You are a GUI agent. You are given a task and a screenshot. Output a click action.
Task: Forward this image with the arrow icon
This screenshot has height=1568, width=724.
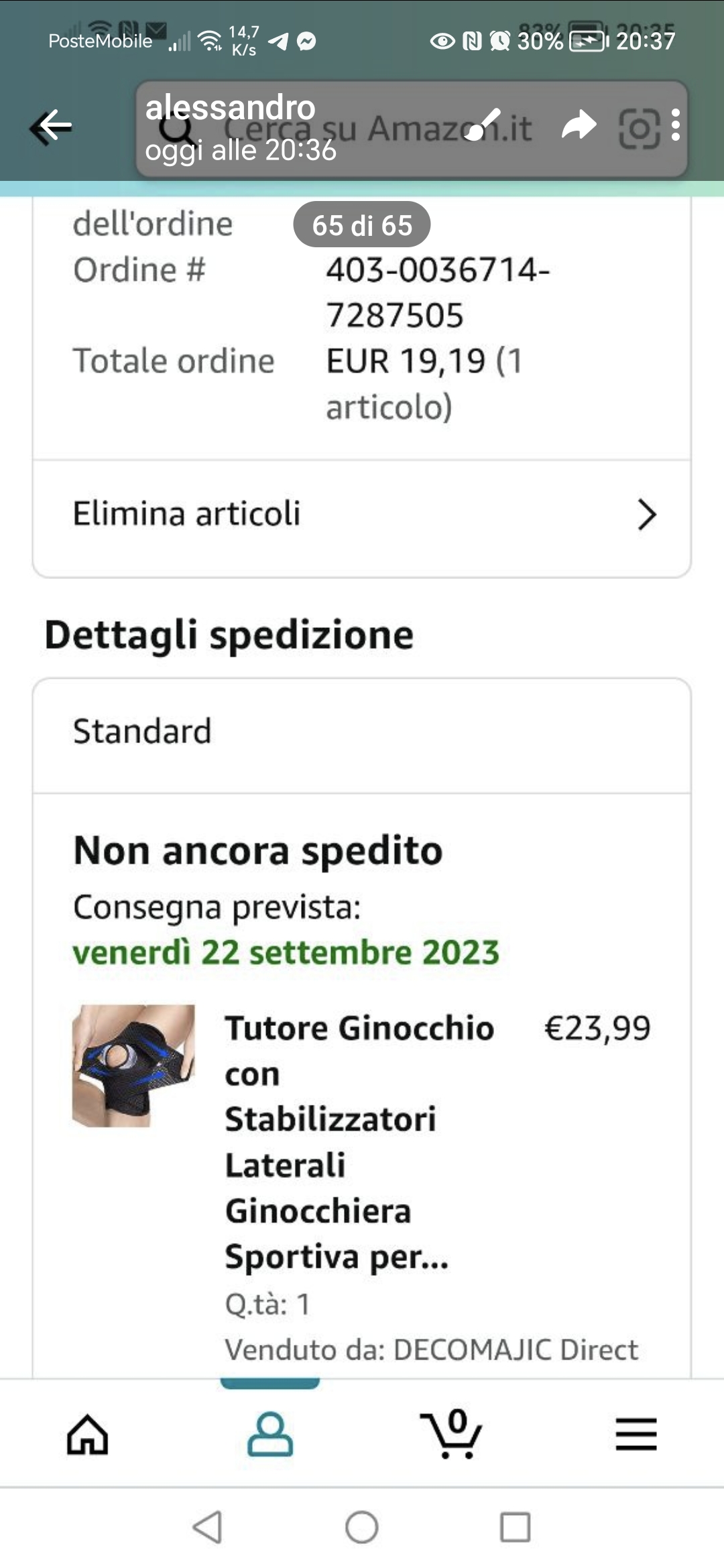(x=579, y=125)
